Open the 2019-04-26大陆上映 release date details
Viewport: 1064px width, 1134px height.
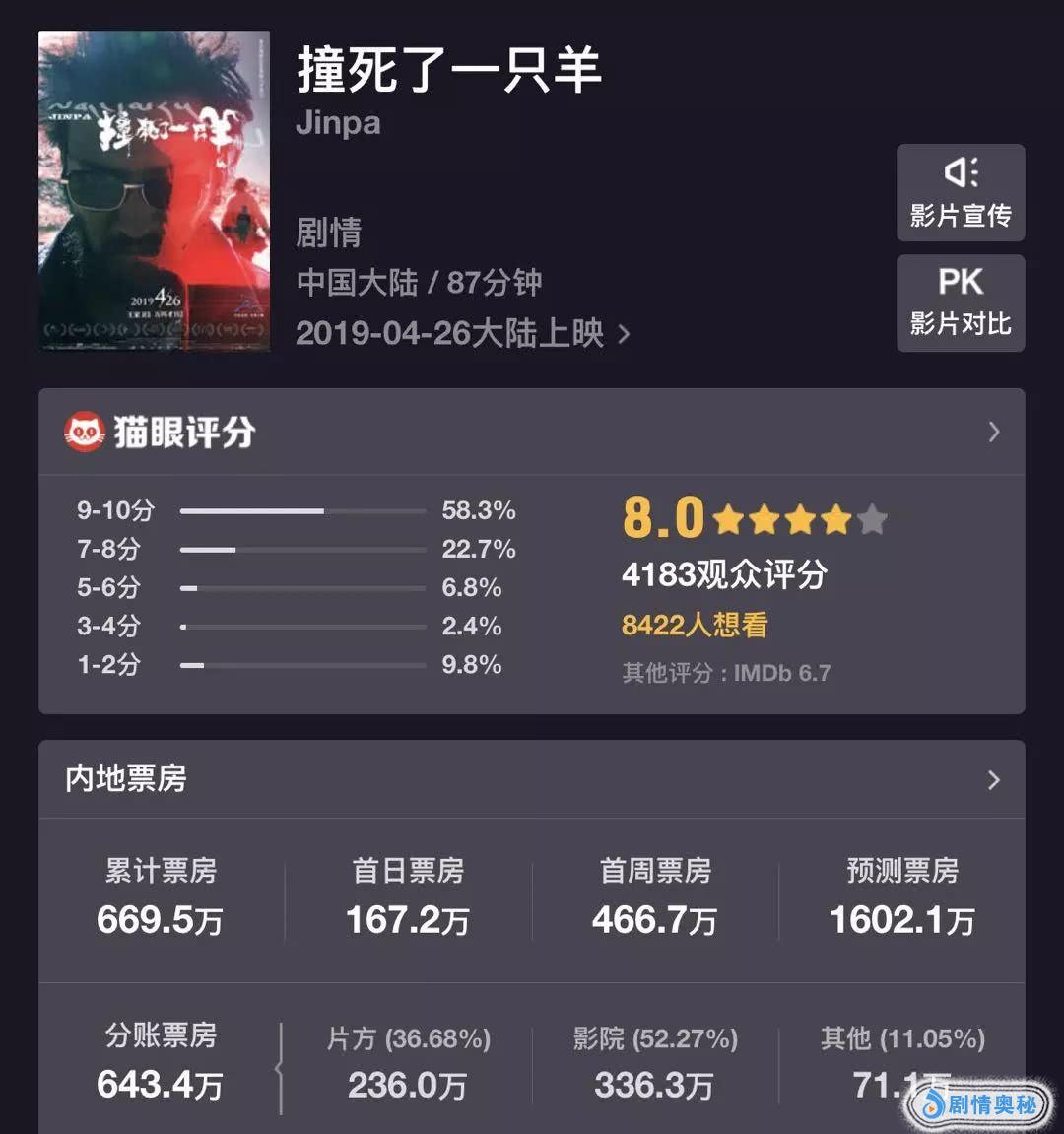(x=461, y=333)
